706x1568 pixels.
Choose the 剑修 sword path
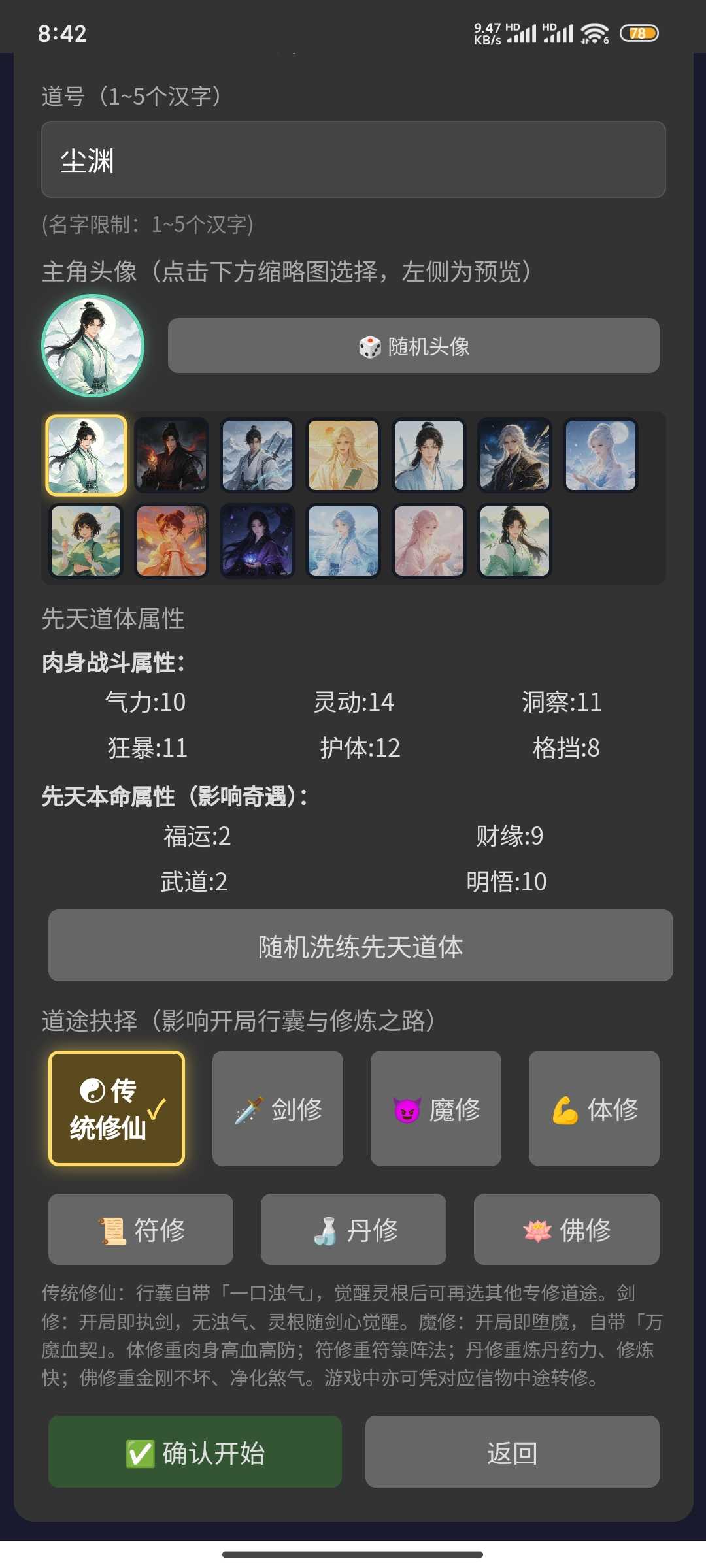(278, 1108)
